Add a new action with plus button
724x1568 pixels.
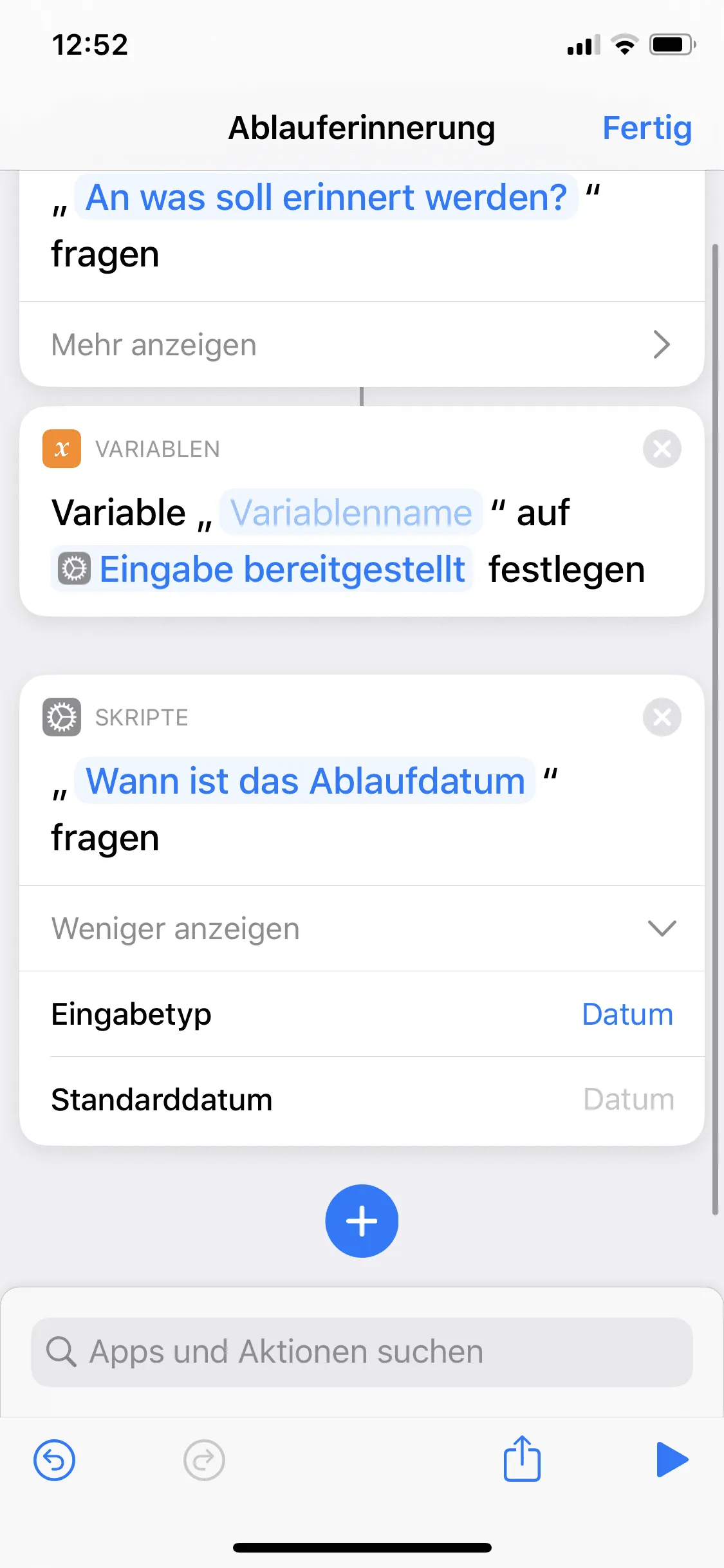tap(362, 1221)
